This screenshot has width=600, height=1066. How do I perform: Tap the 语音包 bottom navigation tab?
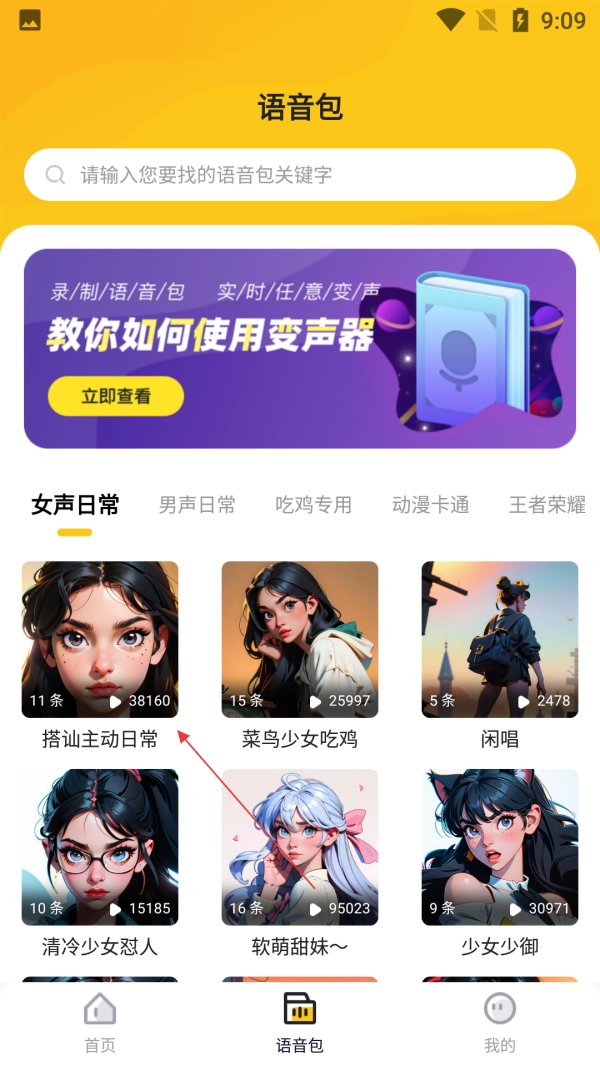pos(300,1023)
